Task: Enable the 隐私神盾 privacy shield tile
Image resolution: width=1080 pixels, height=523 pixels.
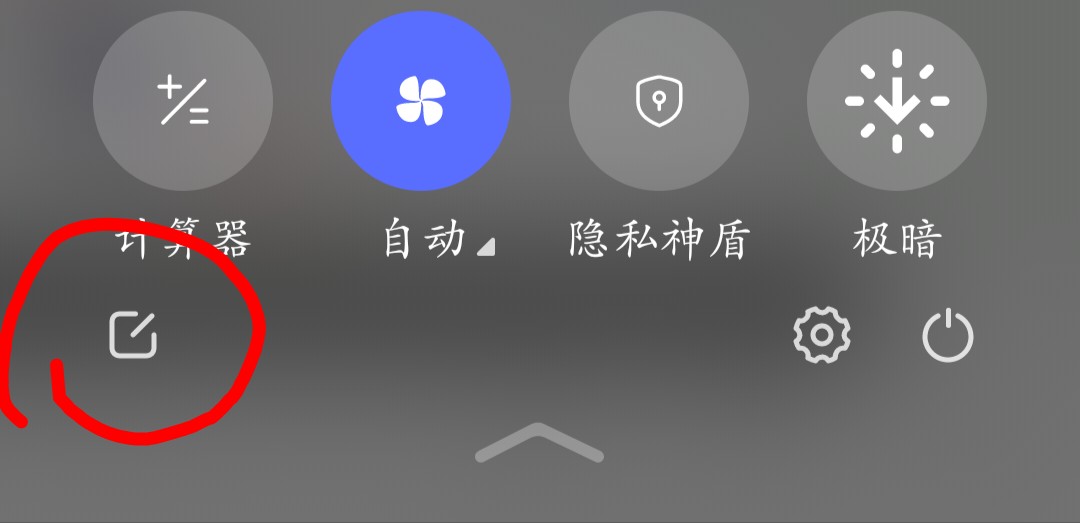Action: point(659,101)
